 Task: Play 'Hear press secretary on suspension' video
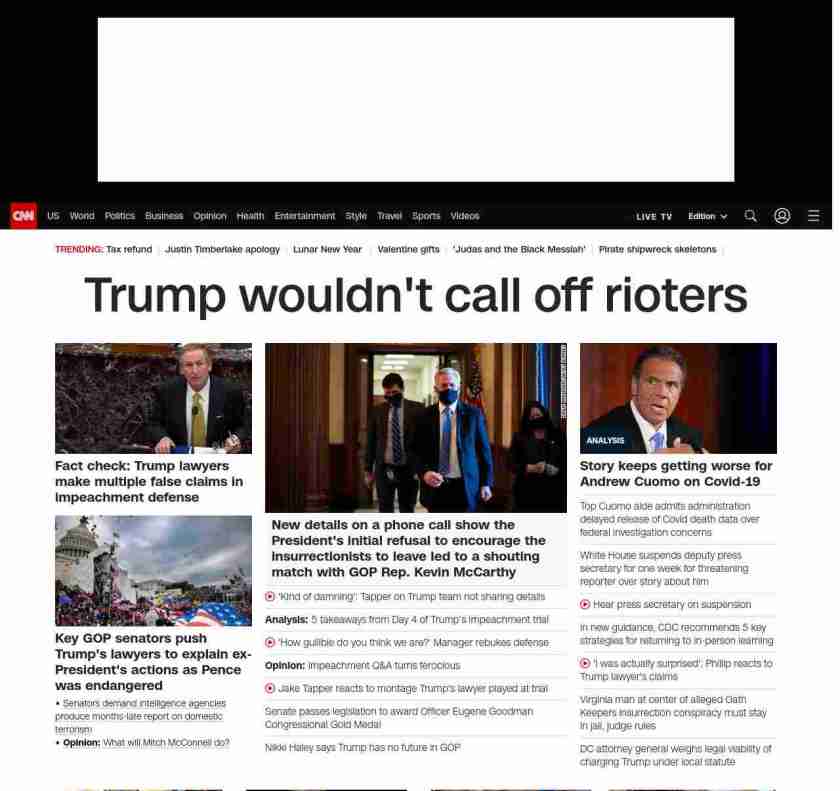click(x=672, y=604)
